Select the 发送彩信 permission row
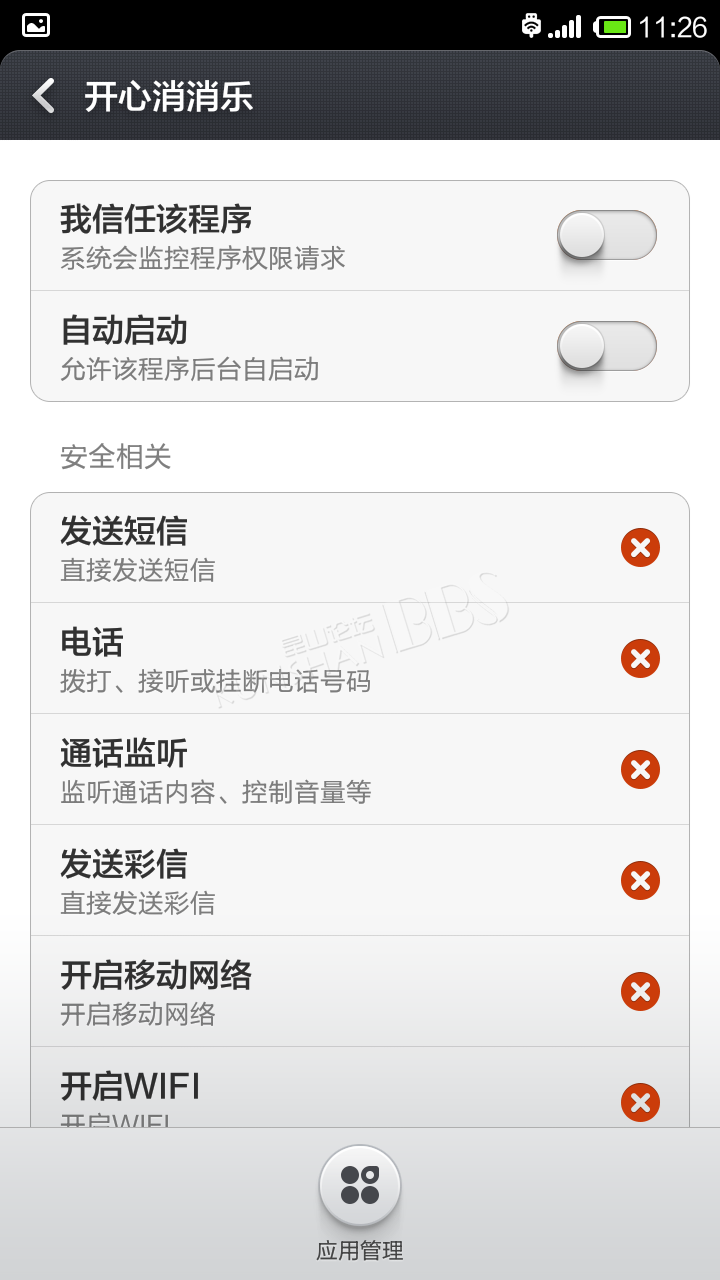720x1280 pixels. click(x=360, y=880)
